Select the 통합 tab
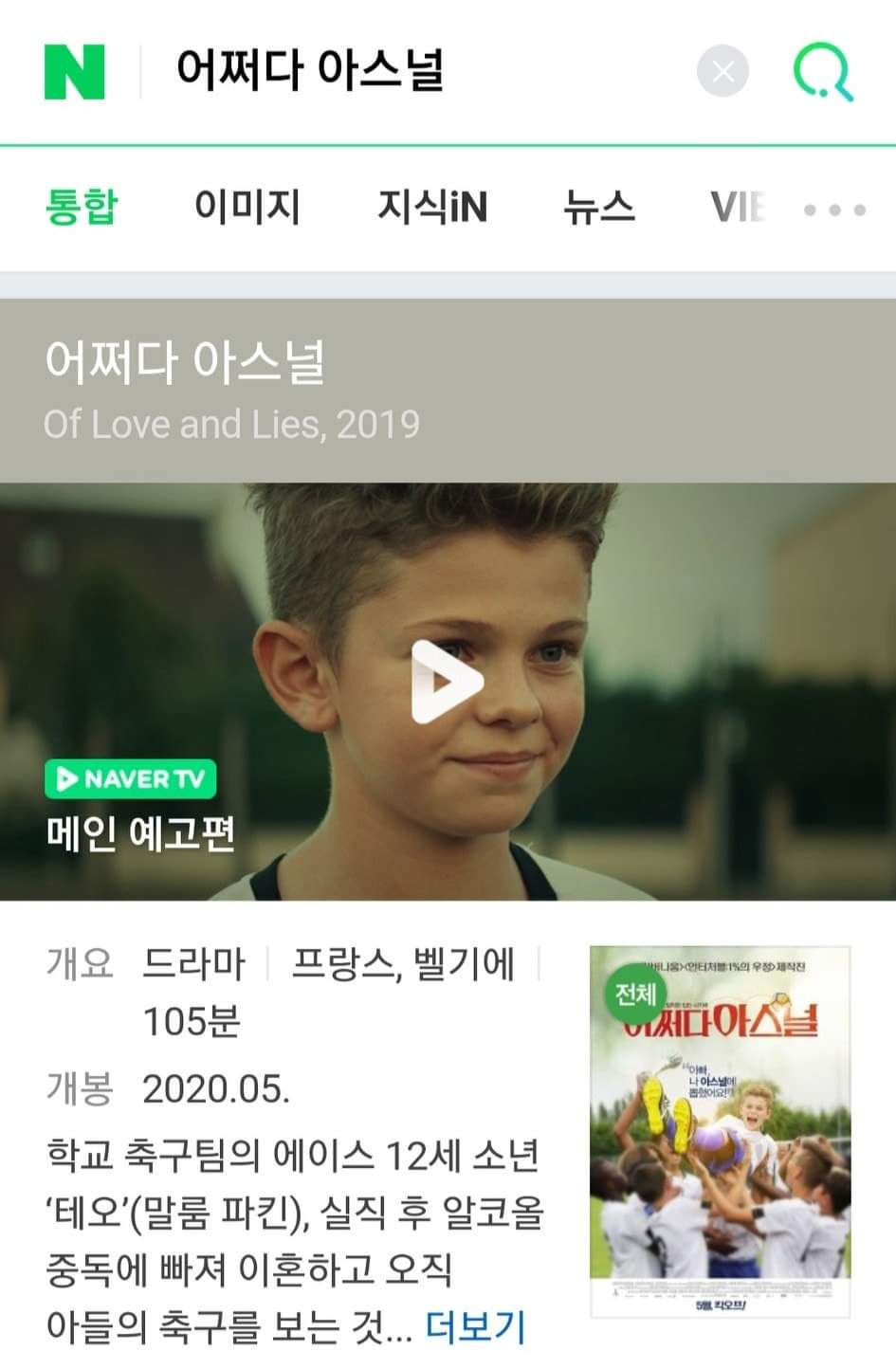The height and width of the screenshot is (1369, 896). 82,207
